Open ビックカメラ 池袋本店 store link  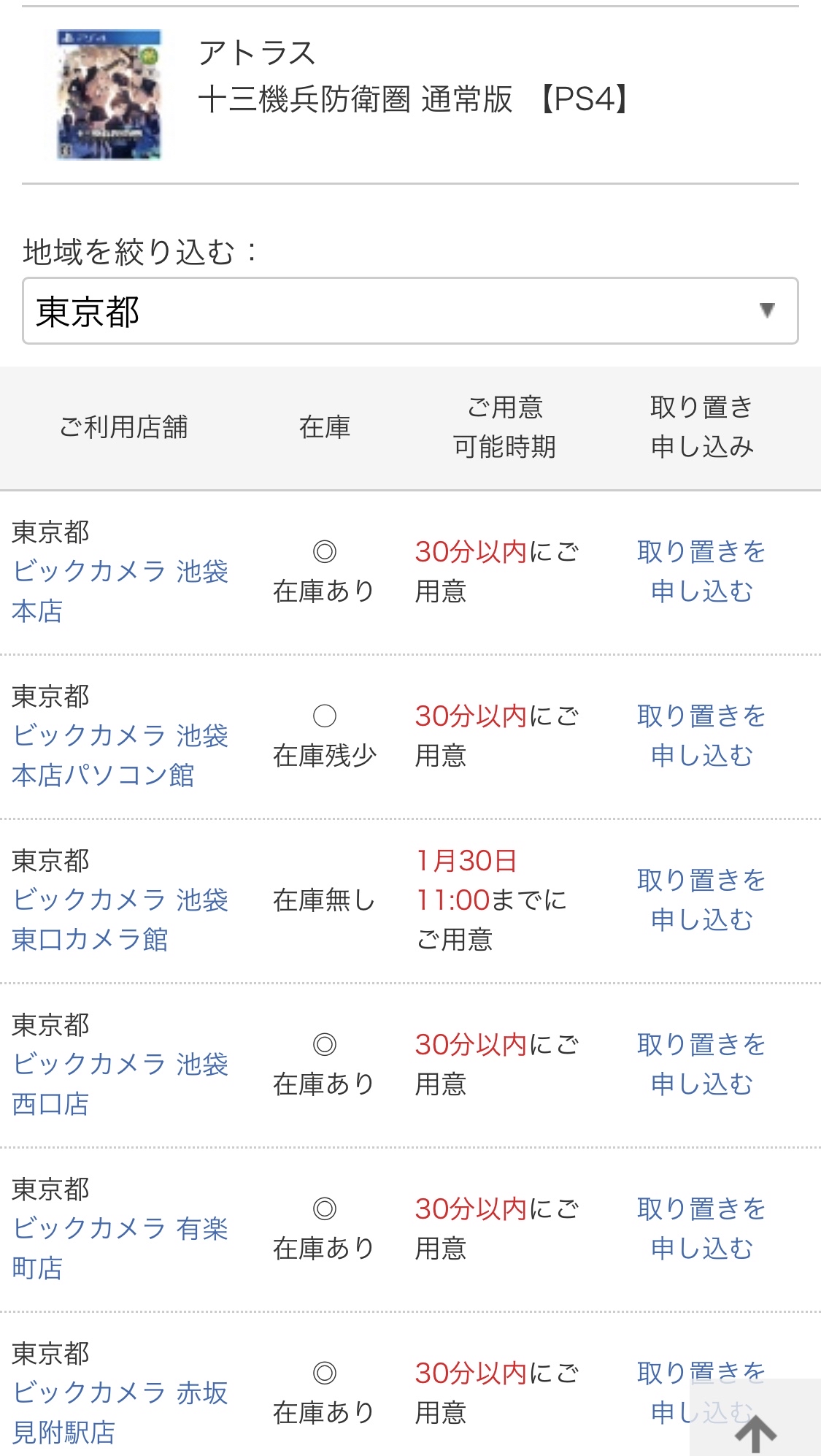[x=120, y=591]
